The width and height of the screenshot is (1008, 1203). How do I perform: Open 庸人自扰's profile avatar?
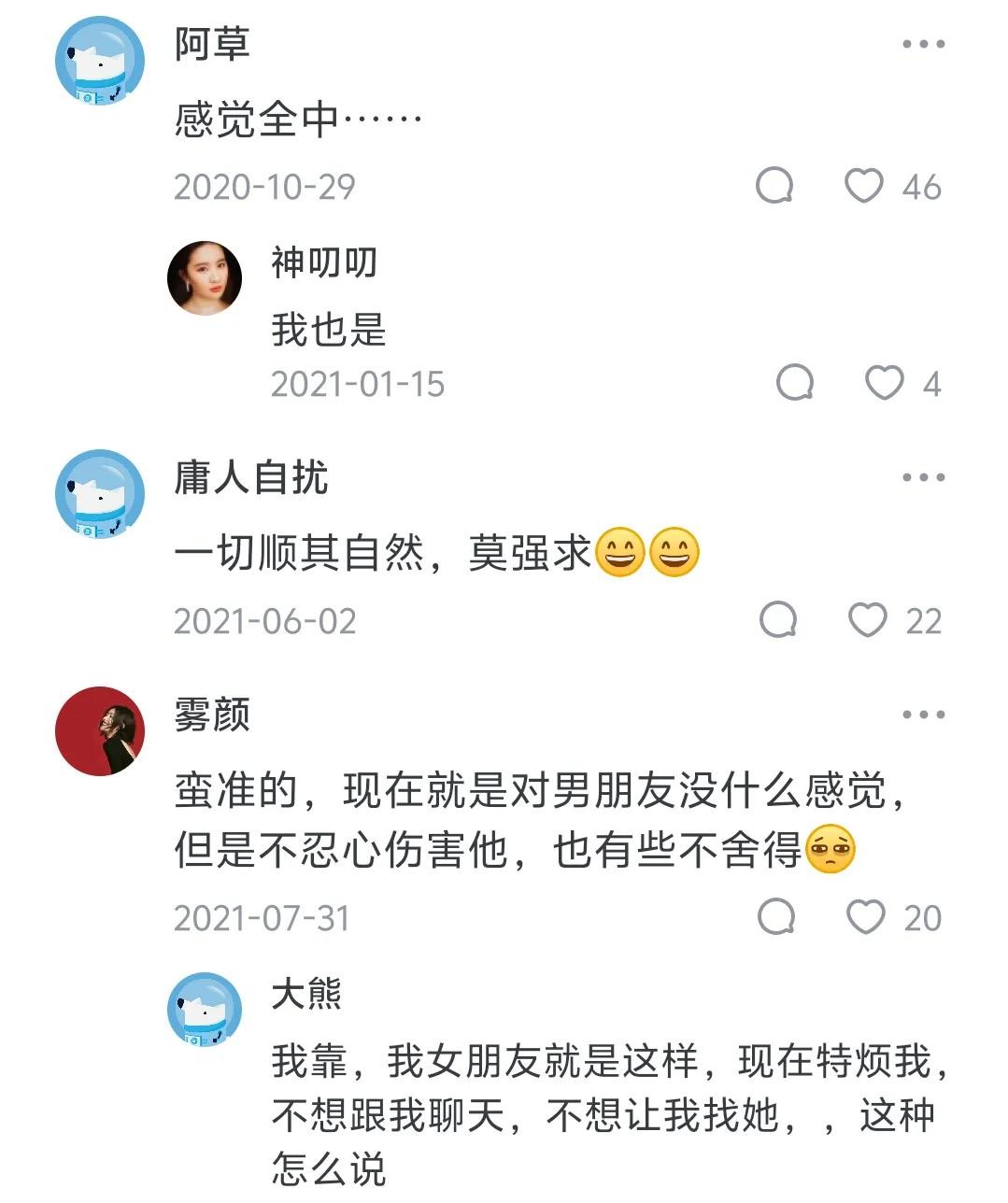point(100,493)
